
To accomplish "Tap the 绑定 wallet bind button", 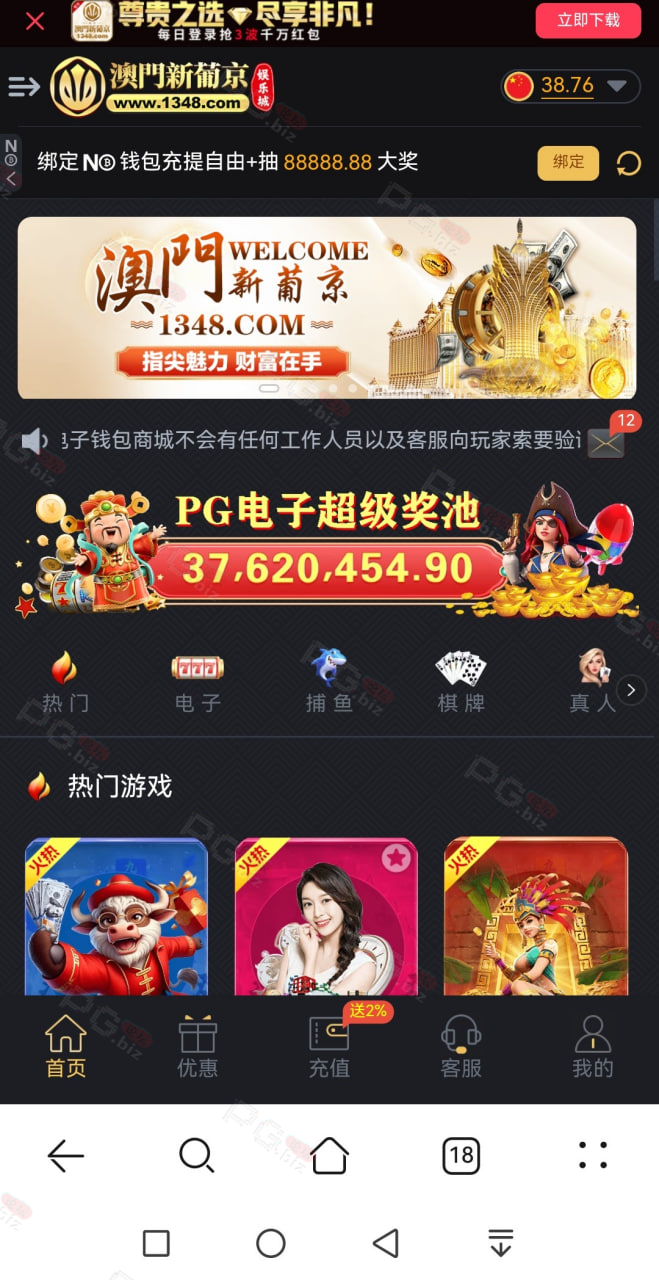I will click(568, 162).
